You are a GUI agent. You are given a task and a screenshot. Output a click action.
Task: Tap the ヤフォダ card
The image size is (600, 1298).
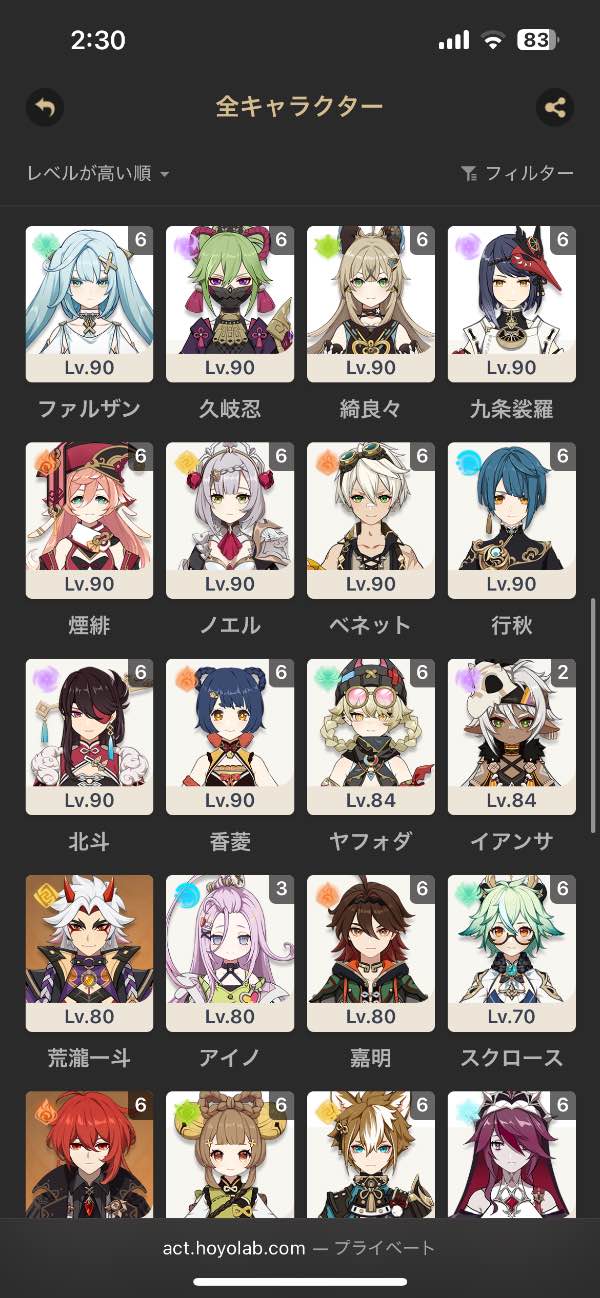click(x=371, y=737)
